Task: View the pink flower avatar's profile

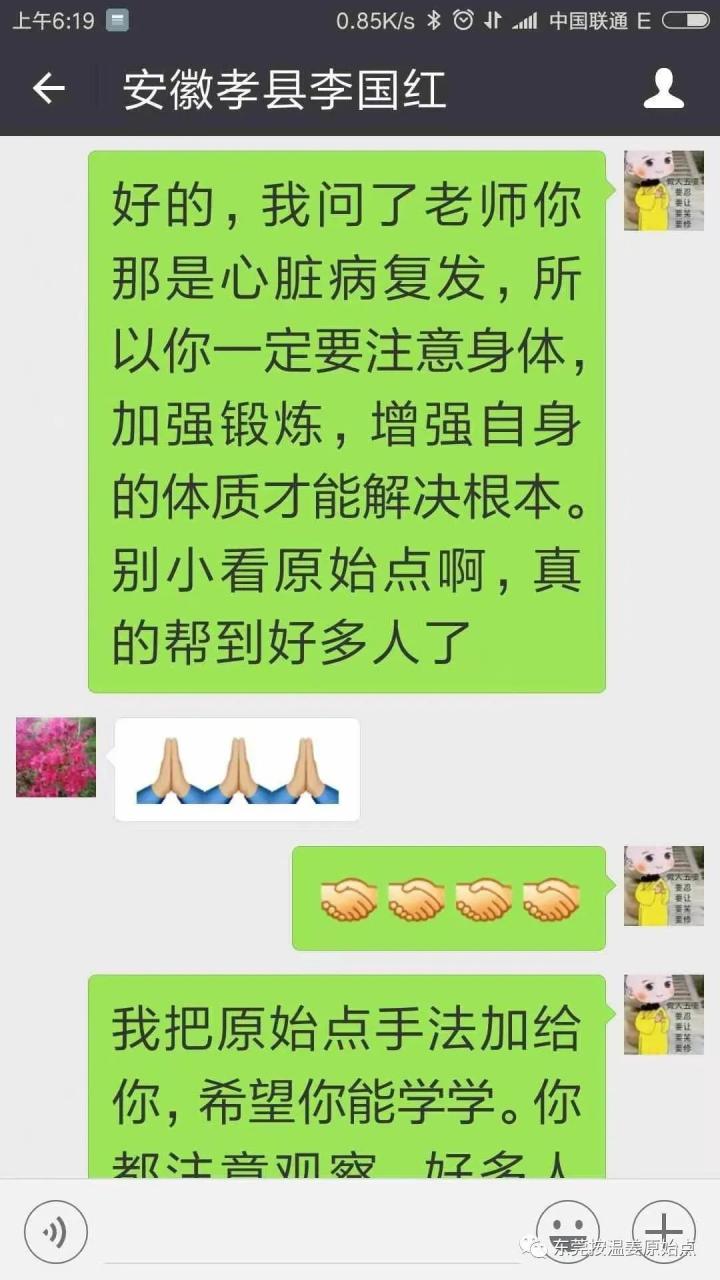Action: click(x=56, y=757)
